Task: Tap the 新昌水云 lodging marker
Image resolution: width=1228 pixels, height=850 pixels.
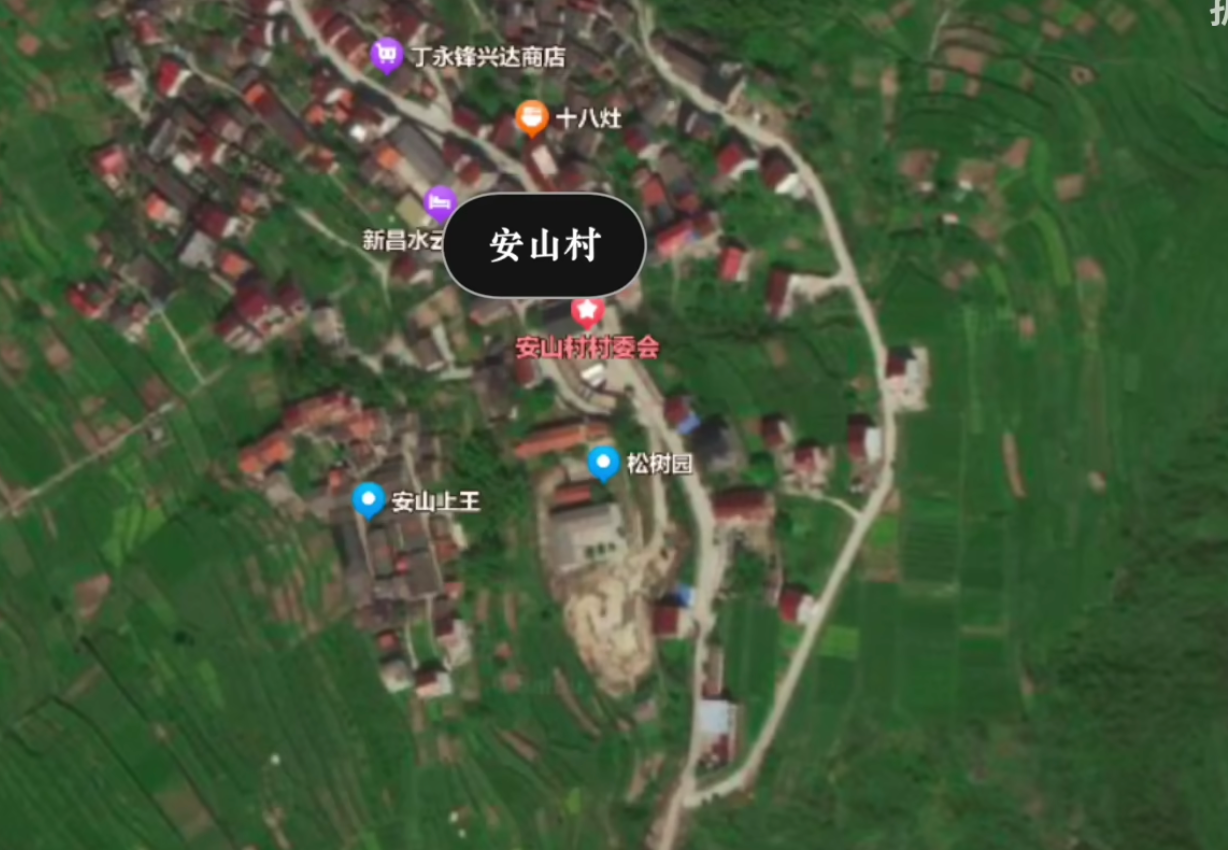Action: click(439, 204)
